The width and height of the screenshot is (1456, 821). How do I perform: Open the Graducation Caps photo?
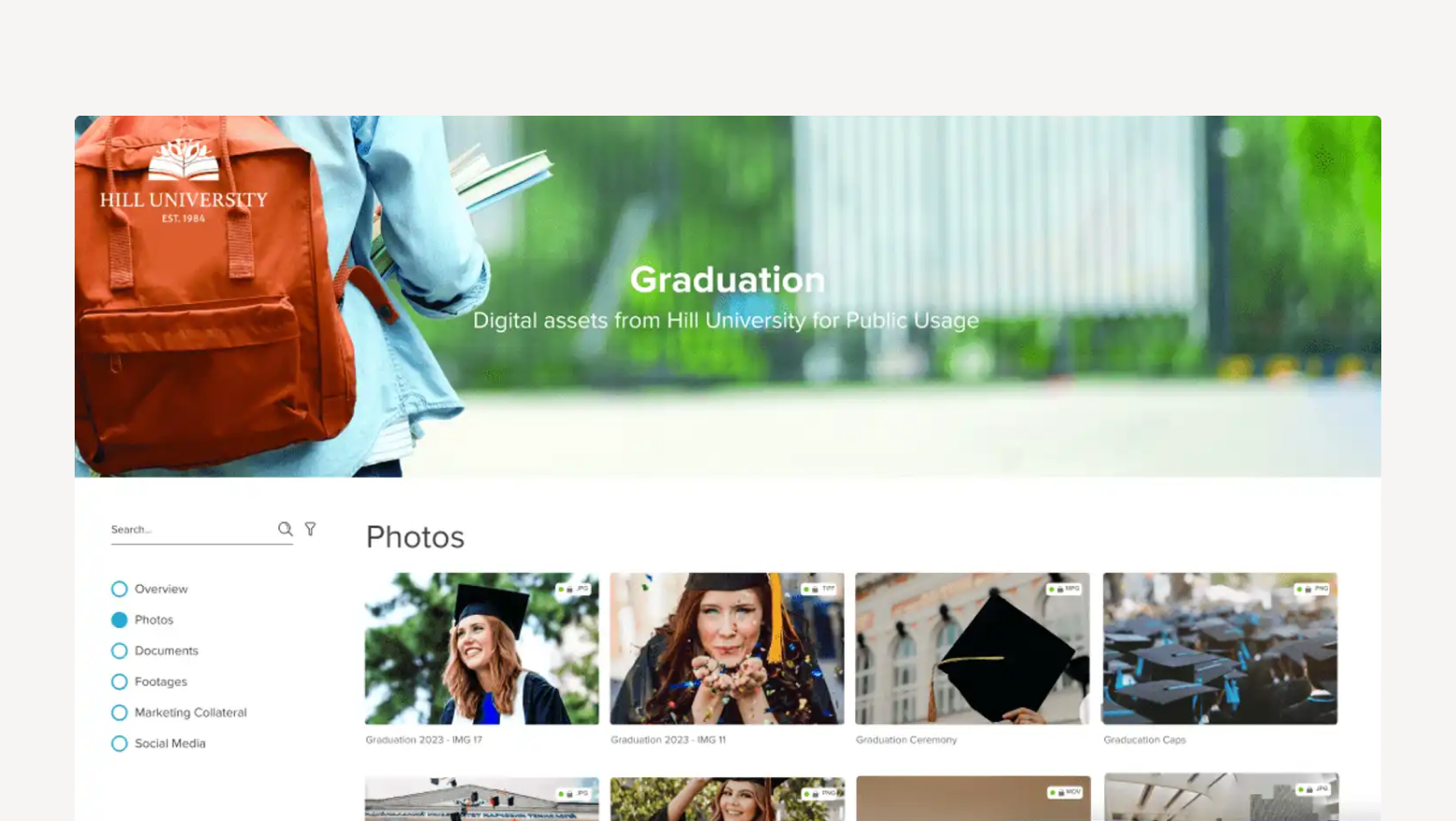(1219, 648)
